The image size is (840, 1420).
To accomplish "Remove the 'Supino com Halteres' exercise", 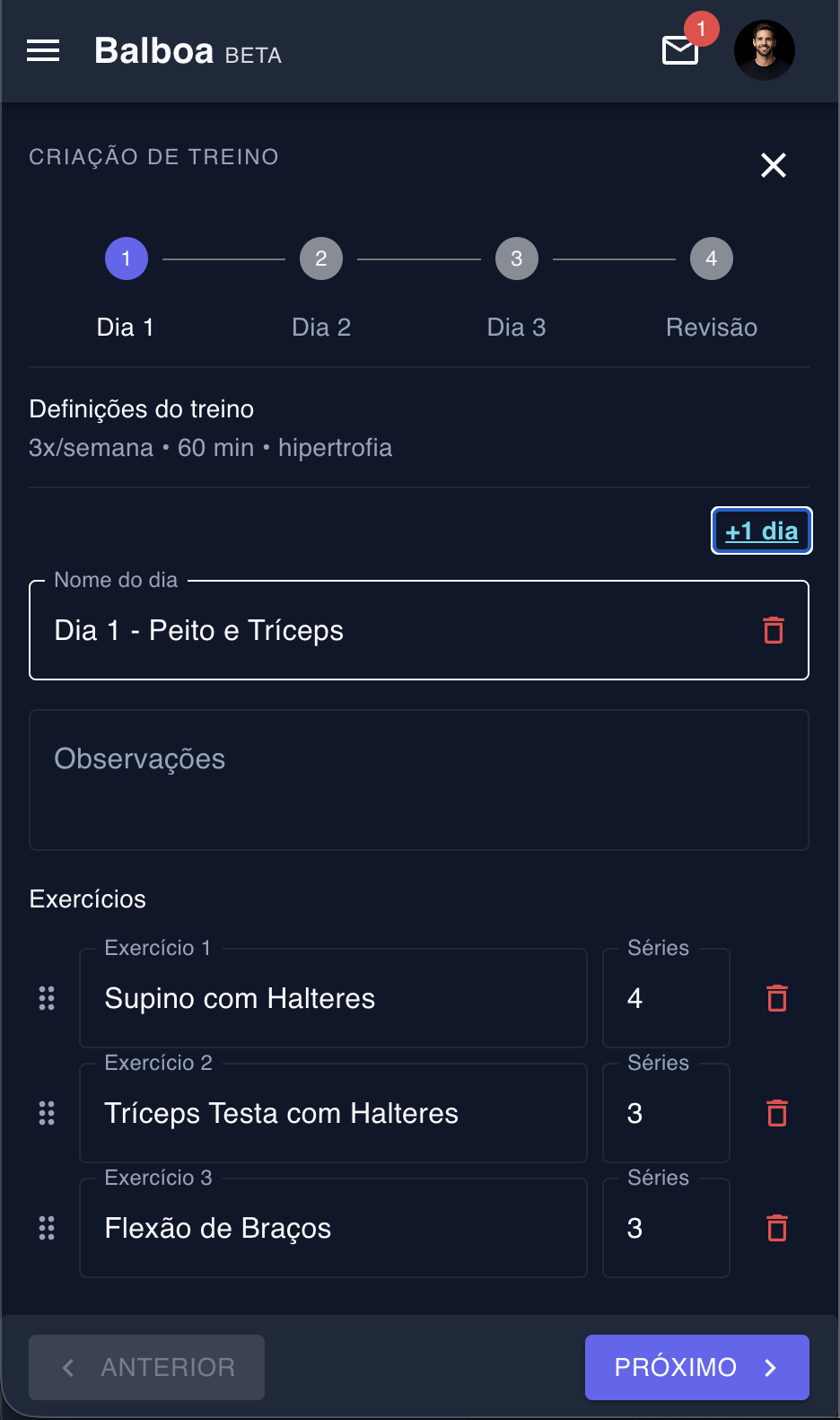I will (776, 998).
